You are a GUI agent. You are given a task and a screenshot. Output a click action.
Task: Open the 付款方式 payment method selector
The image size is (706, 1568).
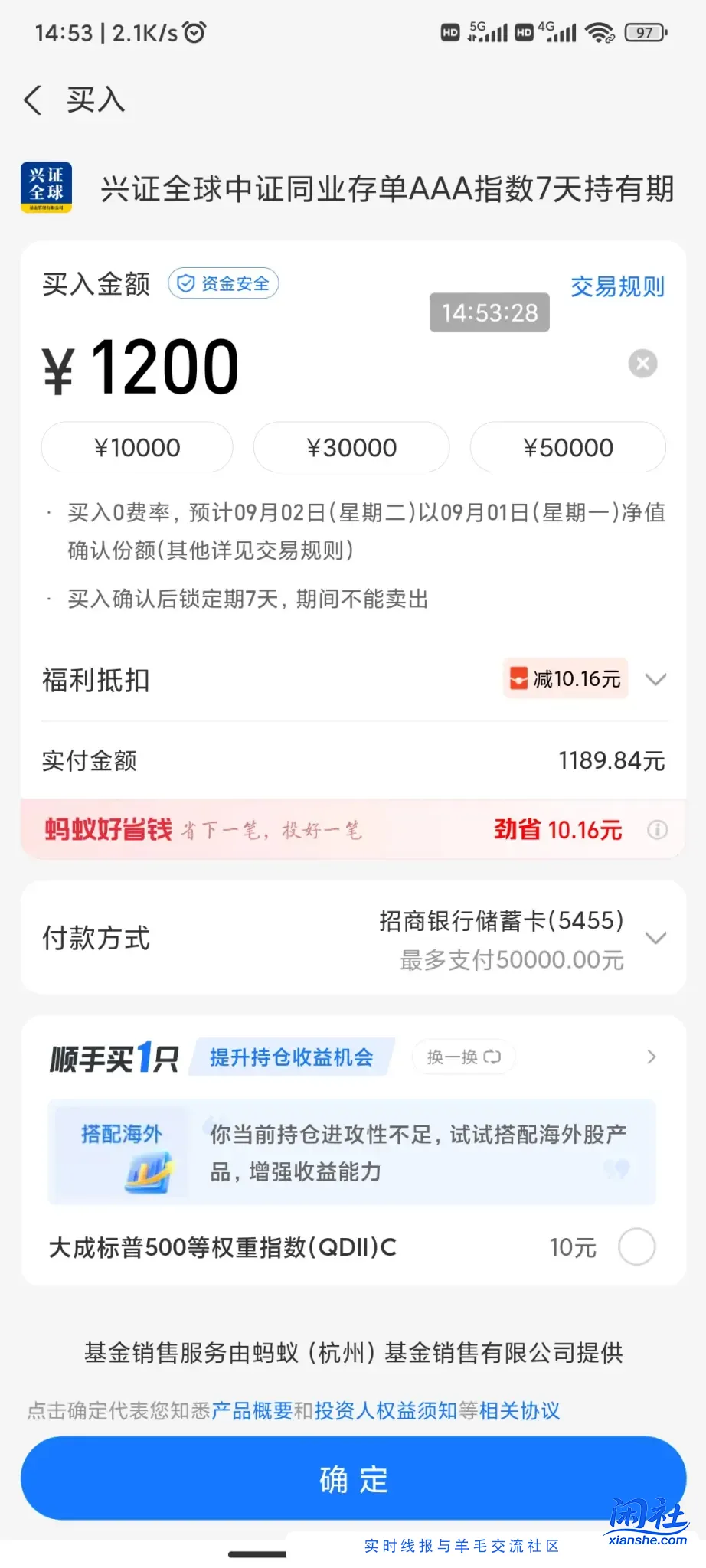tap(656, 938)
